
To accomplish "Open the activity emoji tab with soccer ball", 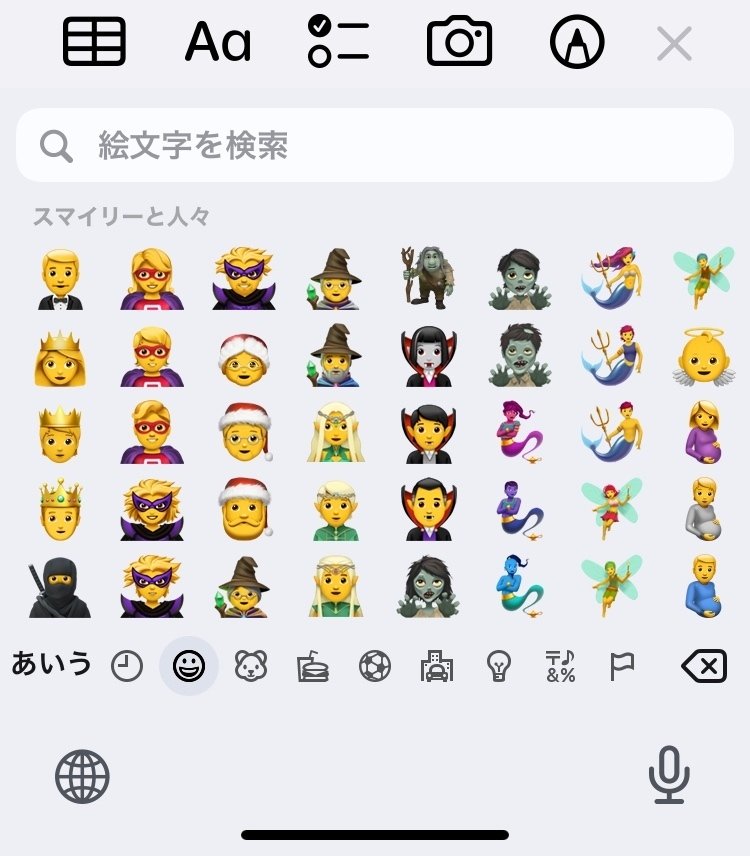I will tap(375, 666).
